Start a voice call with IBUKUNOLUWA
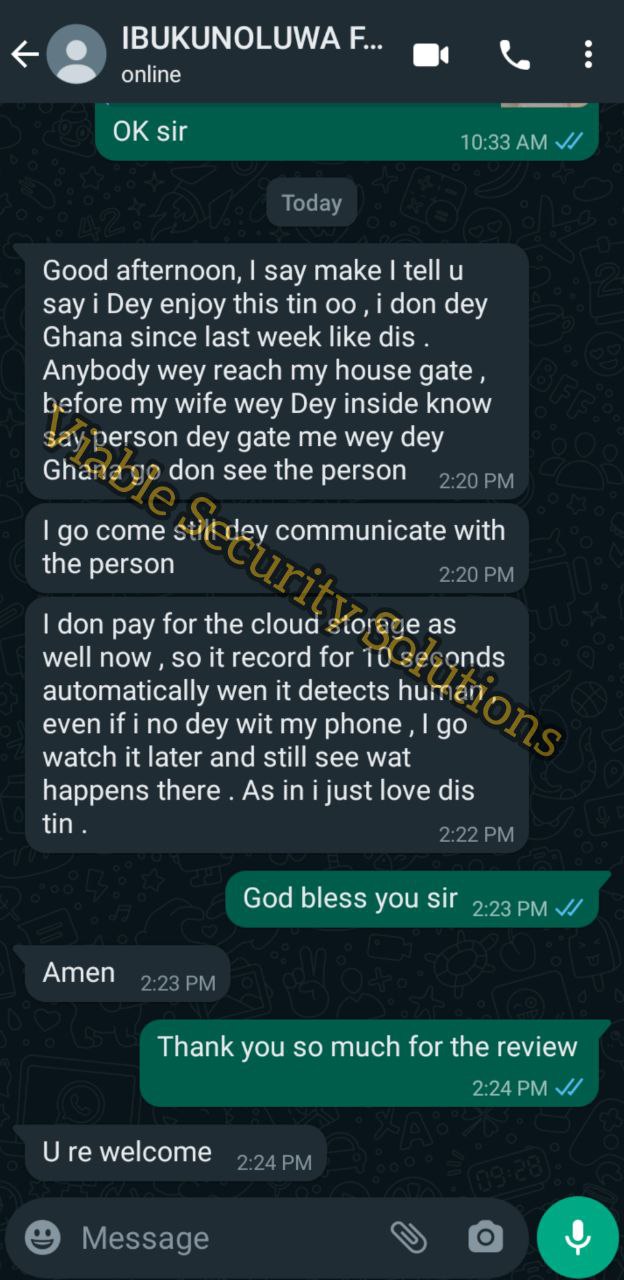 point(514,55)
